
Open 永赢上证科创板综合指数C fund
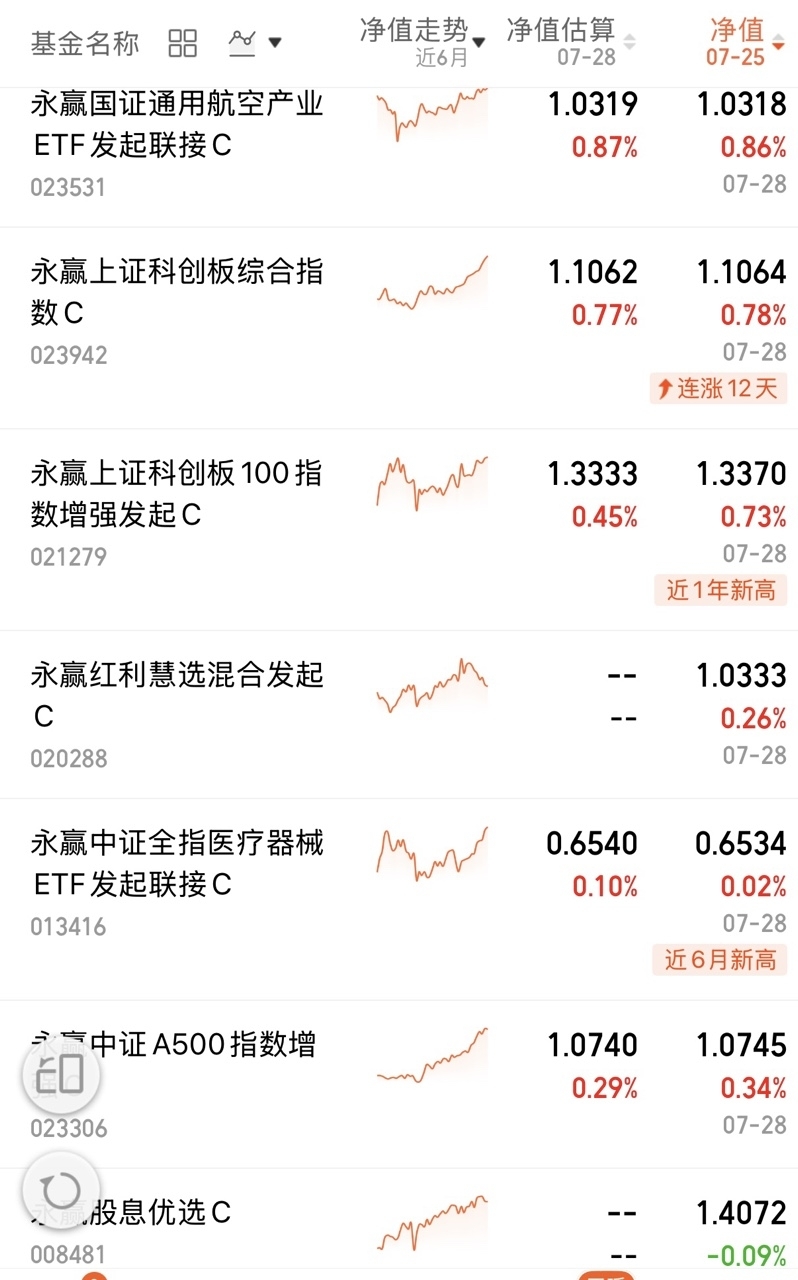(399, 328)
